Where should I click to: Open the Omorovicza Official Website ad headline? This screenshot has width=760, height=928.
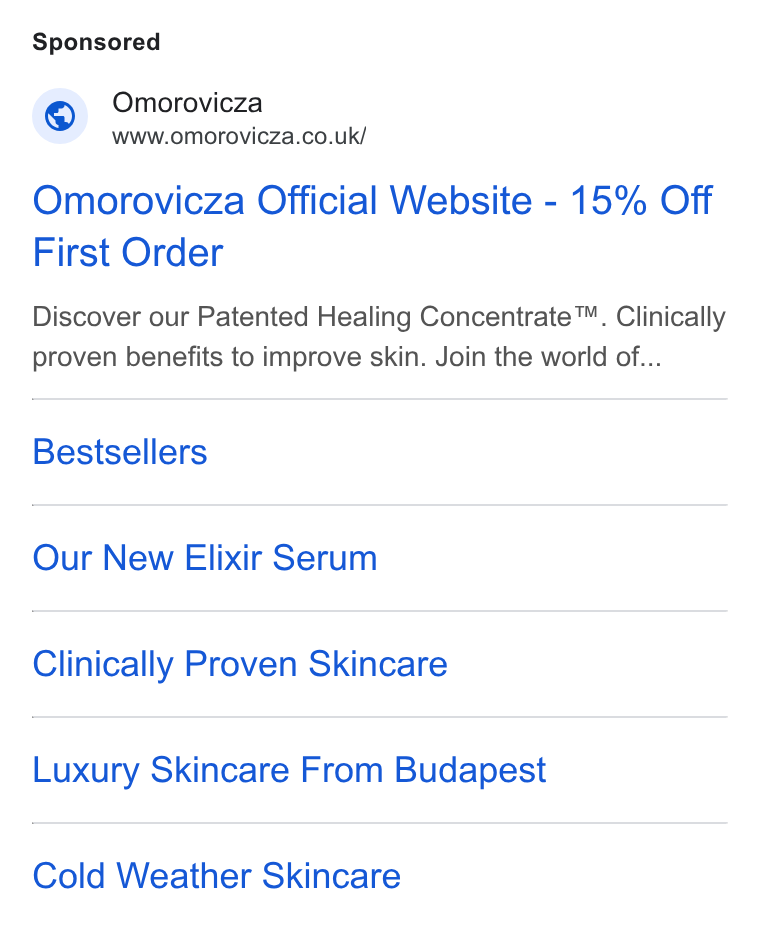(372, 226)
